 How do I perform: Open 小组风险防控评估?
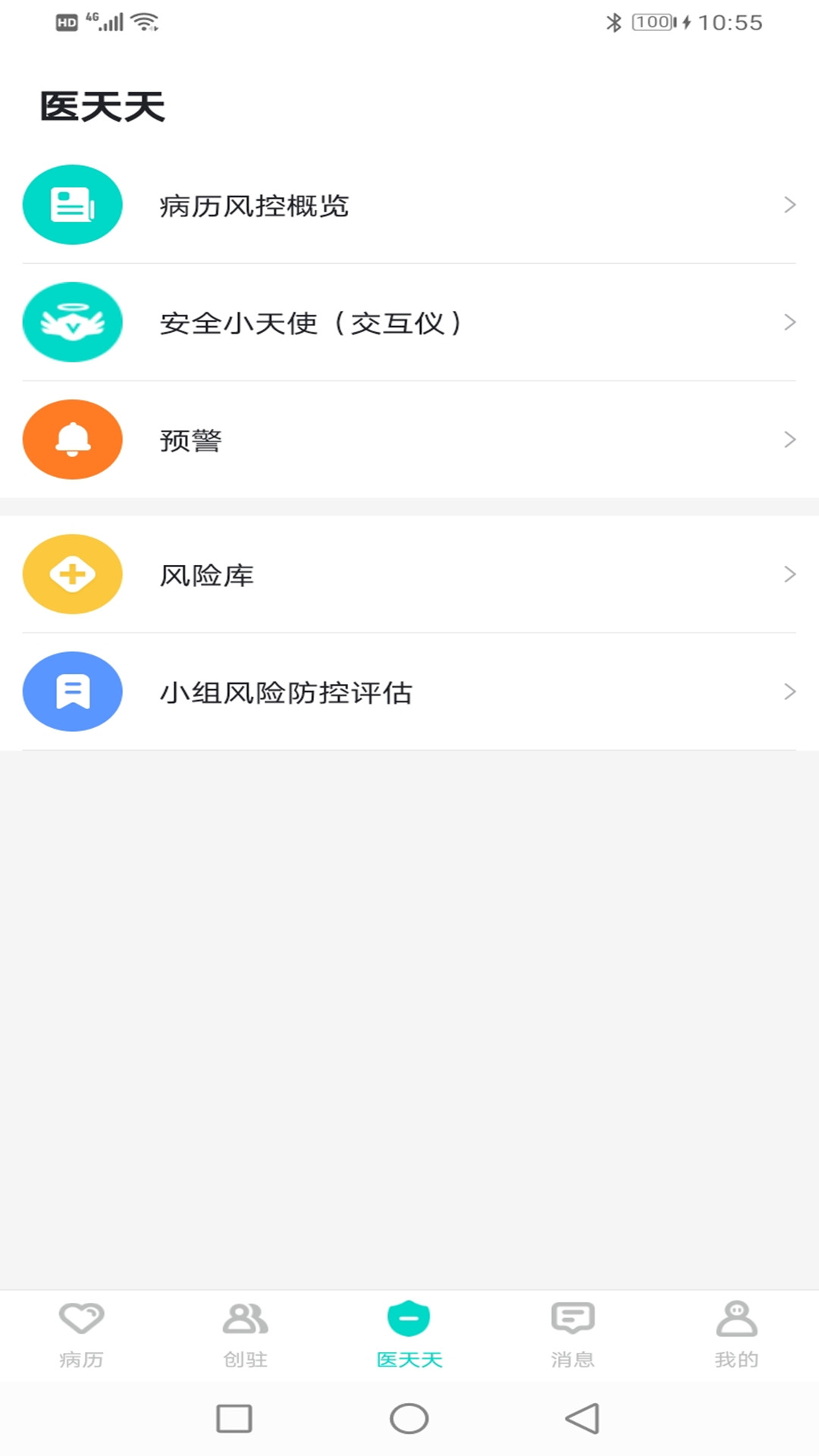click(x=409, y=692)
